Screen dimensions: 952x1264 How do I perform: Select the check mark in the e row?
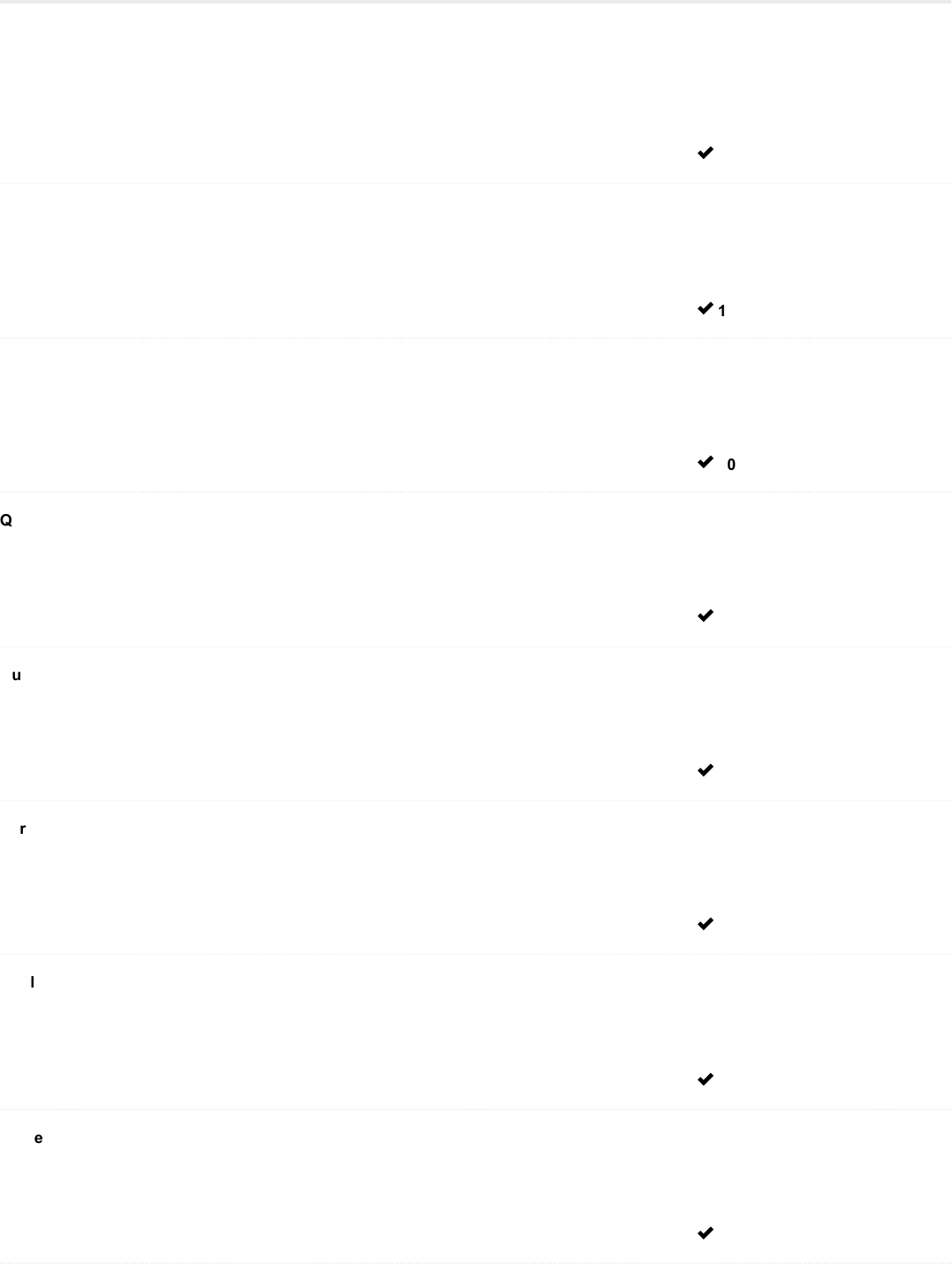click(705, 1232)
